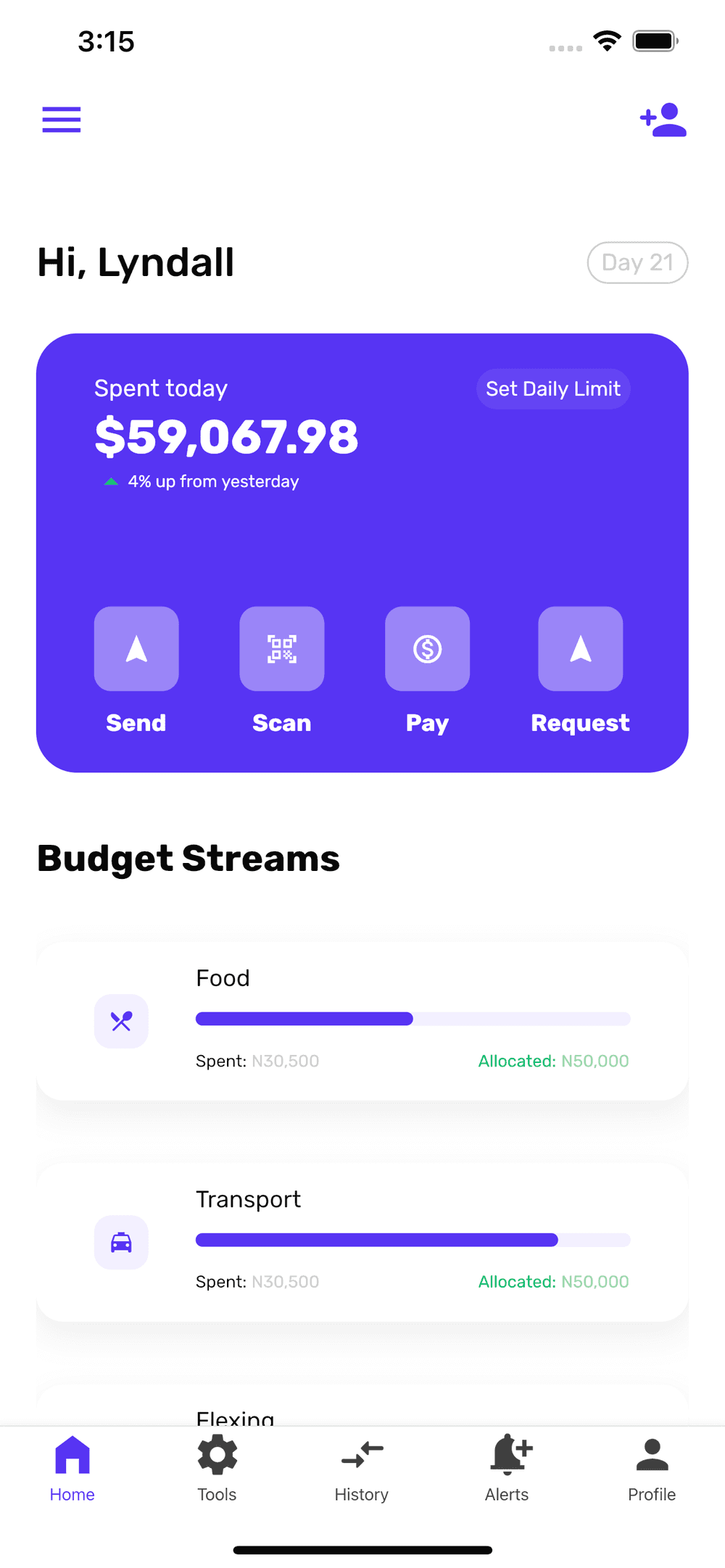The width and height of the screenshot is (725, 1568).
Task: Tap the Transport taxi icon
Action: click(121, 1242)
